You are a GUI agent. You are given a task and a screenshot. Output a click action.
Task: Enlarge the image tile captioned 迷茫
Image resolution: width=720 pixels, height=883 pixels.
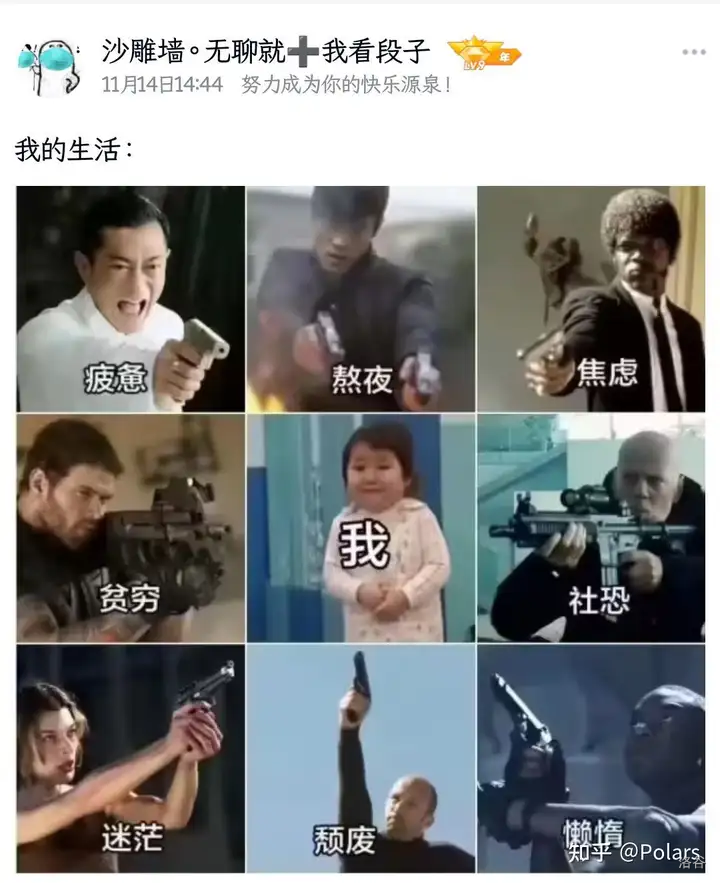tap(130, 758)
